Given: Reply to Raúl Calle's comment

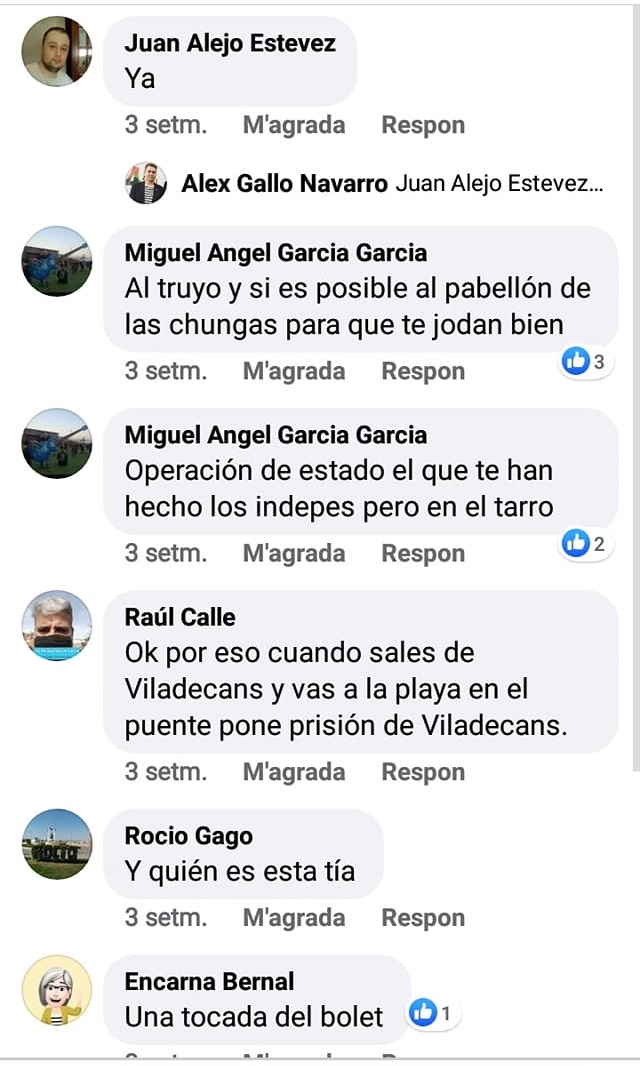Looking at the screenshot, I should tap(422, 772).
